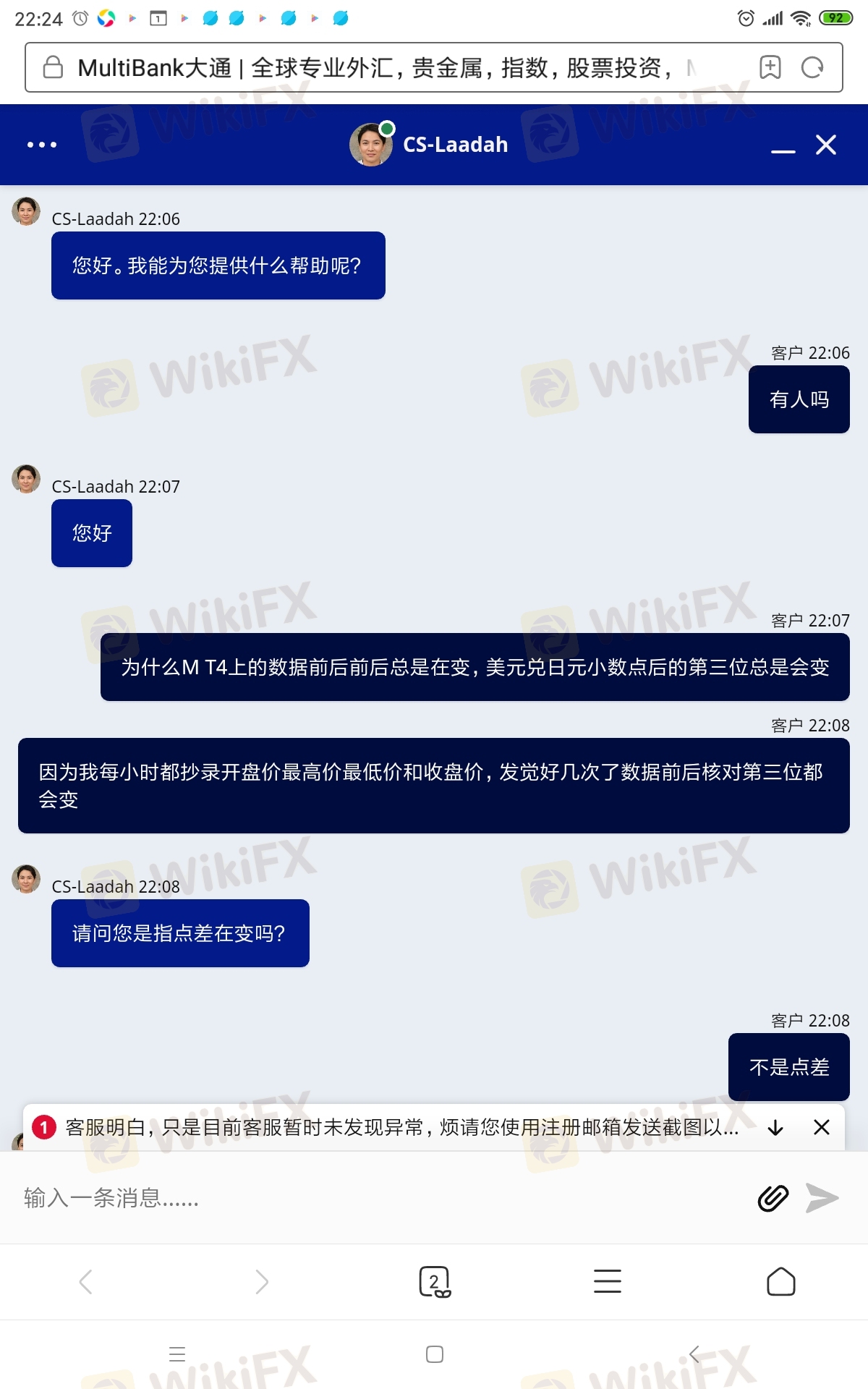The image size is (868, 1389).
Task: Attach a file to the chat
Action: (x=773, y=1198)
